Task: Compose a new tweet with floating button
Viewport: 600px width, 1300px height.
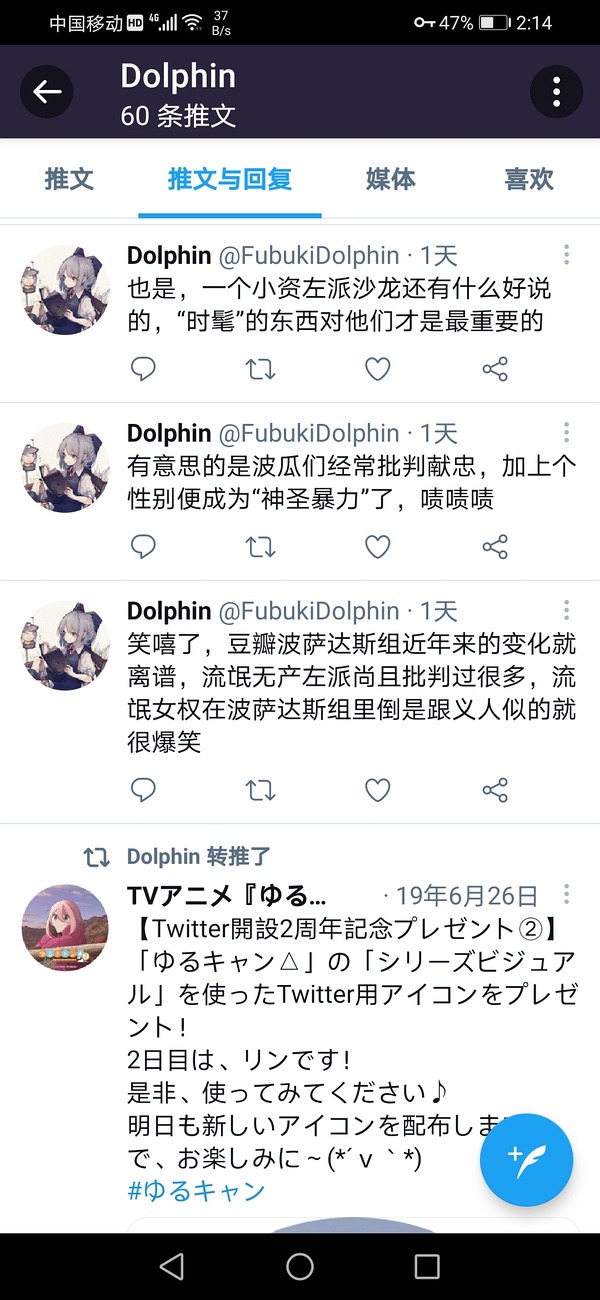Action: [526, 1160]
